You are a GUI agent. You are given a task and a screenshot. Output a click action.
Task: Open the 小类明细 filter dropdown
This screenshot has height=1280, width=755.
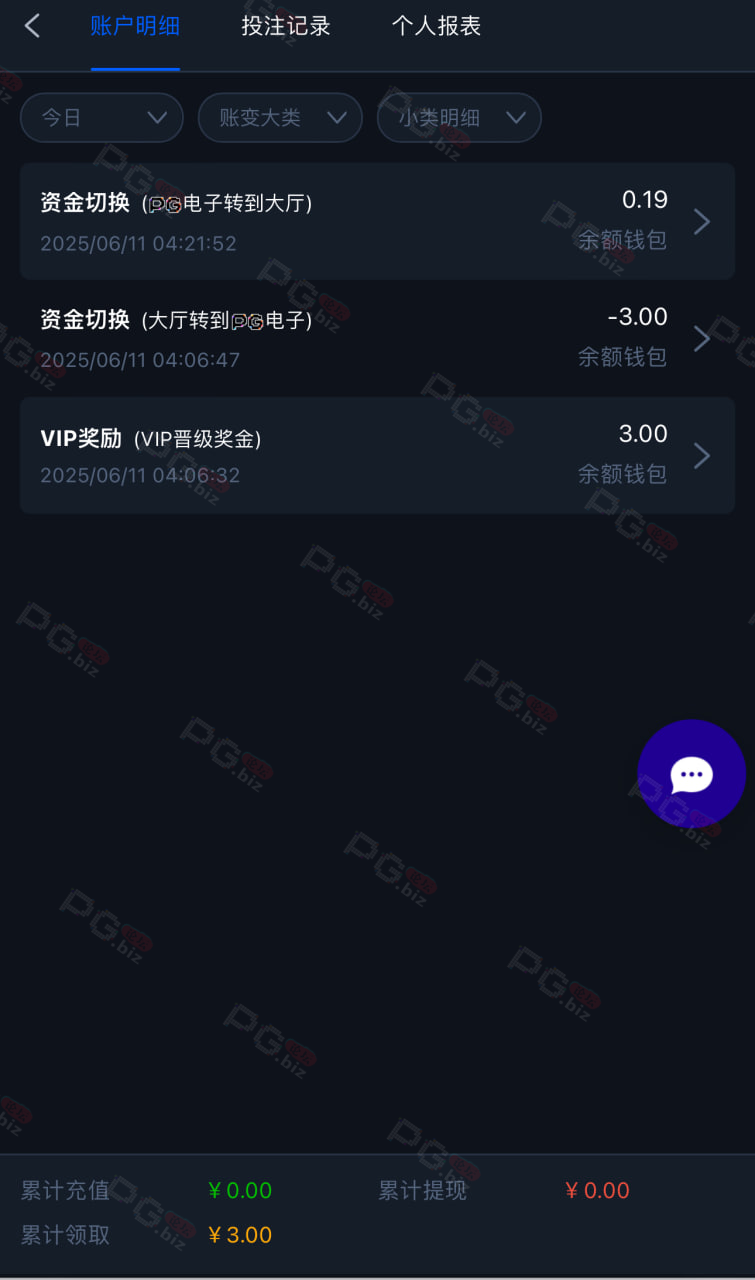459,117
